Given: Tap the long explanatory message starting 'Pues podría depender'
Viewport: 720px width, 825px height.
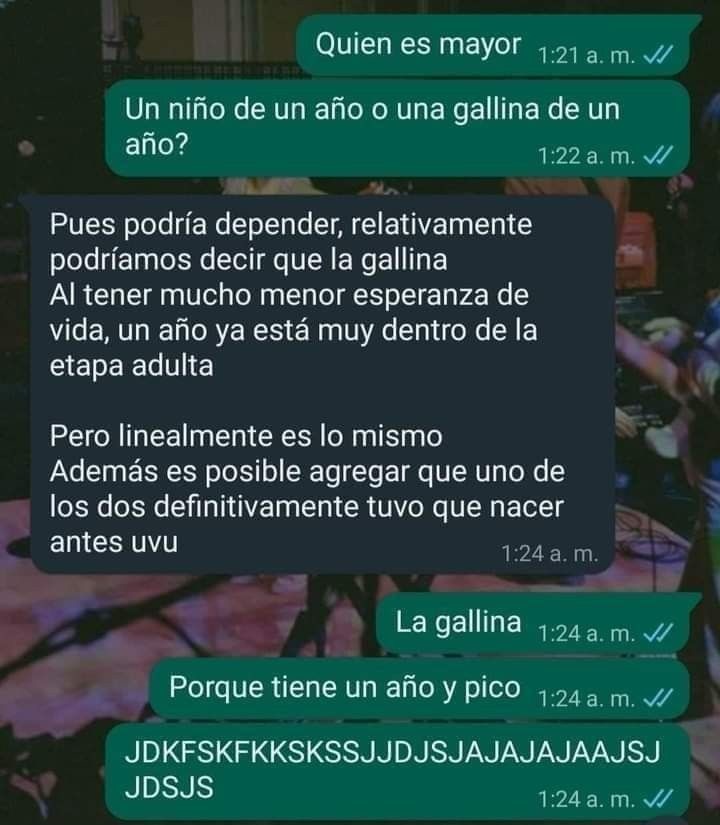Looking at the screenshot, I should [290, 380].
